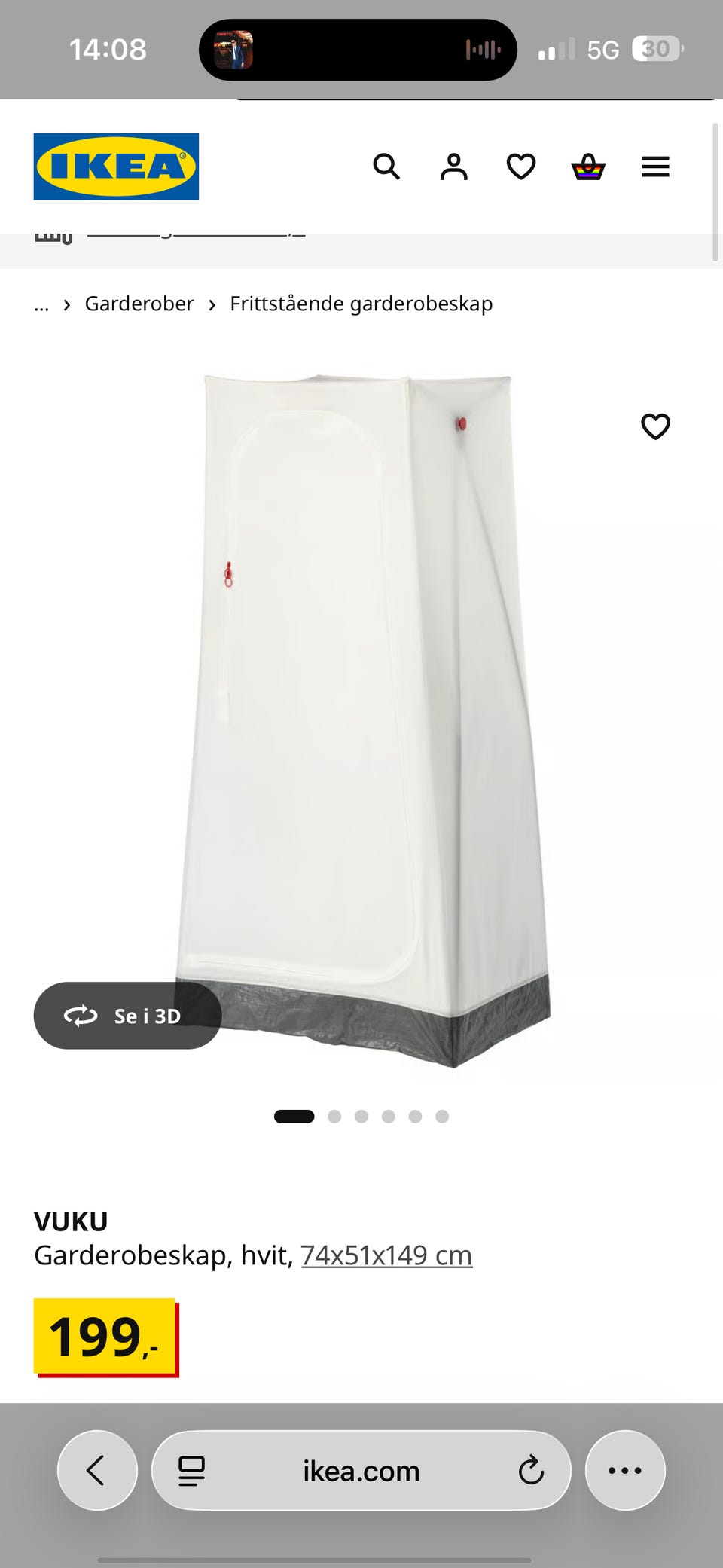View the favorites wishlist in header
This screenshot has width=723, height=1568.
pyautogui.click(x=520, y=167)
